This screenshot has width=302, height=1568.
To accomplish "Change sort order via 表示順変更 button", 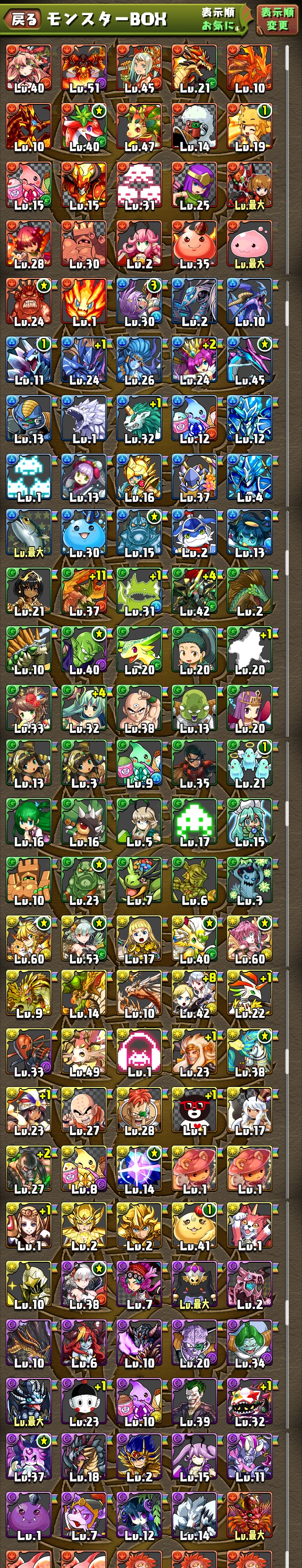I will 277,19.
